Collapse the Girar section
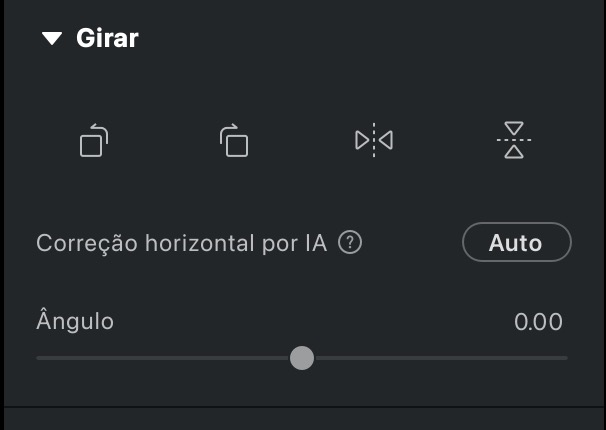Viewport: 606px width, 430px height. pyautogui.click(x=51, y=40)
